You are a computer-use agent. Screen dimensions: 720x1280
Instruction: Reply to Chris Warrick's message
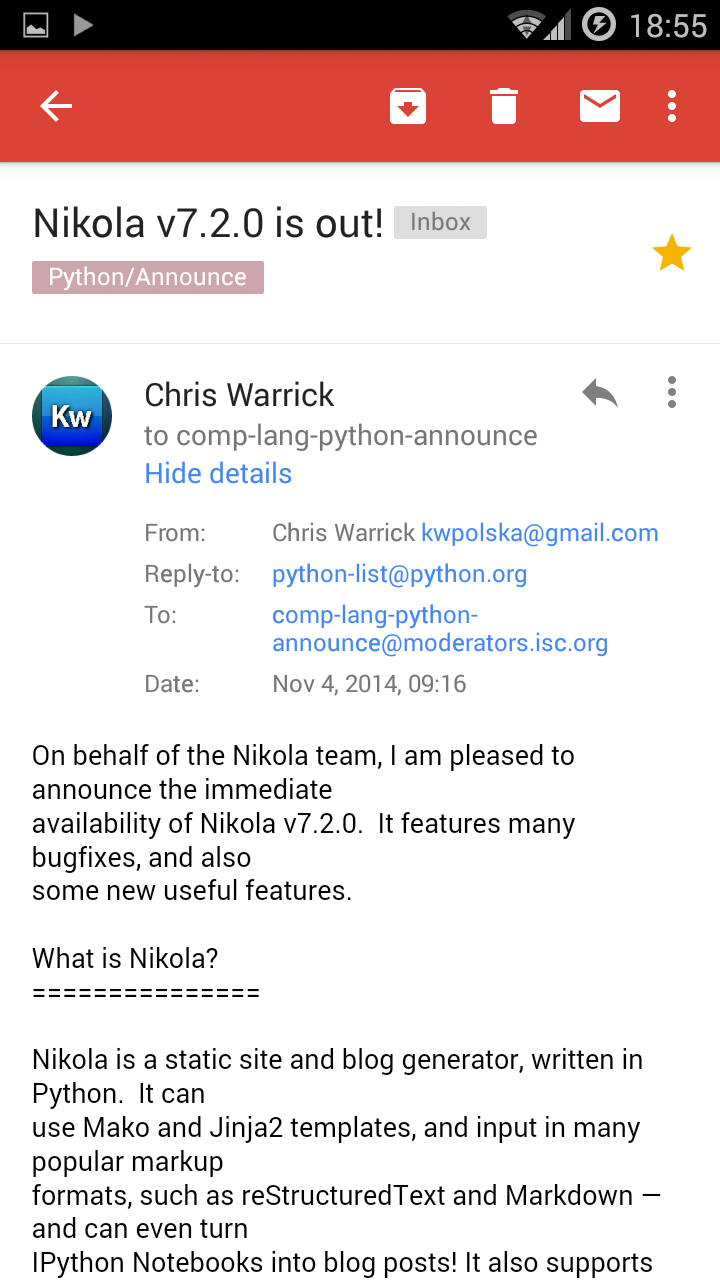(600, 393)
